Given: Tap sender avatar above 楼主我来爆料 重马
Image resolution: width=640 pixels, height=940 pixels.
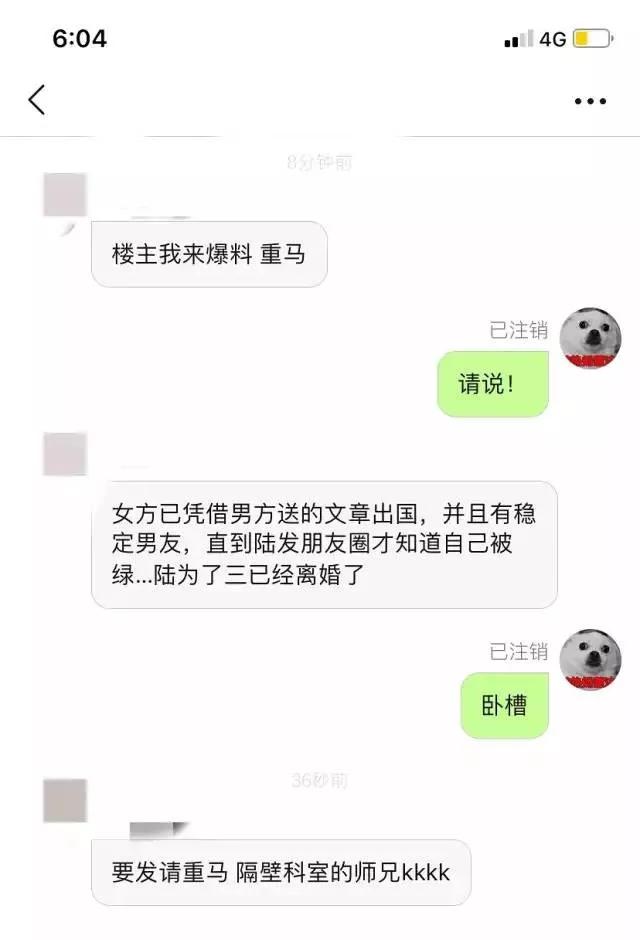Looking at the screenshot, I should (65, 194).
